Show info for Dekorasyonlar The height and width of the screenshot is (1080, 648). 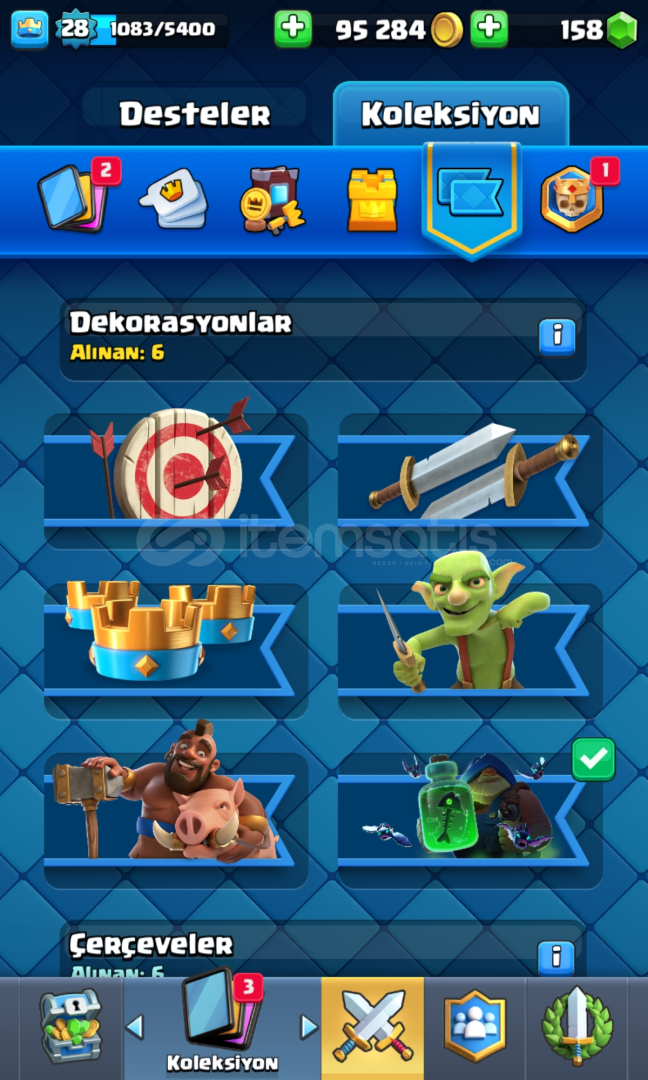(x=556, y=335)
